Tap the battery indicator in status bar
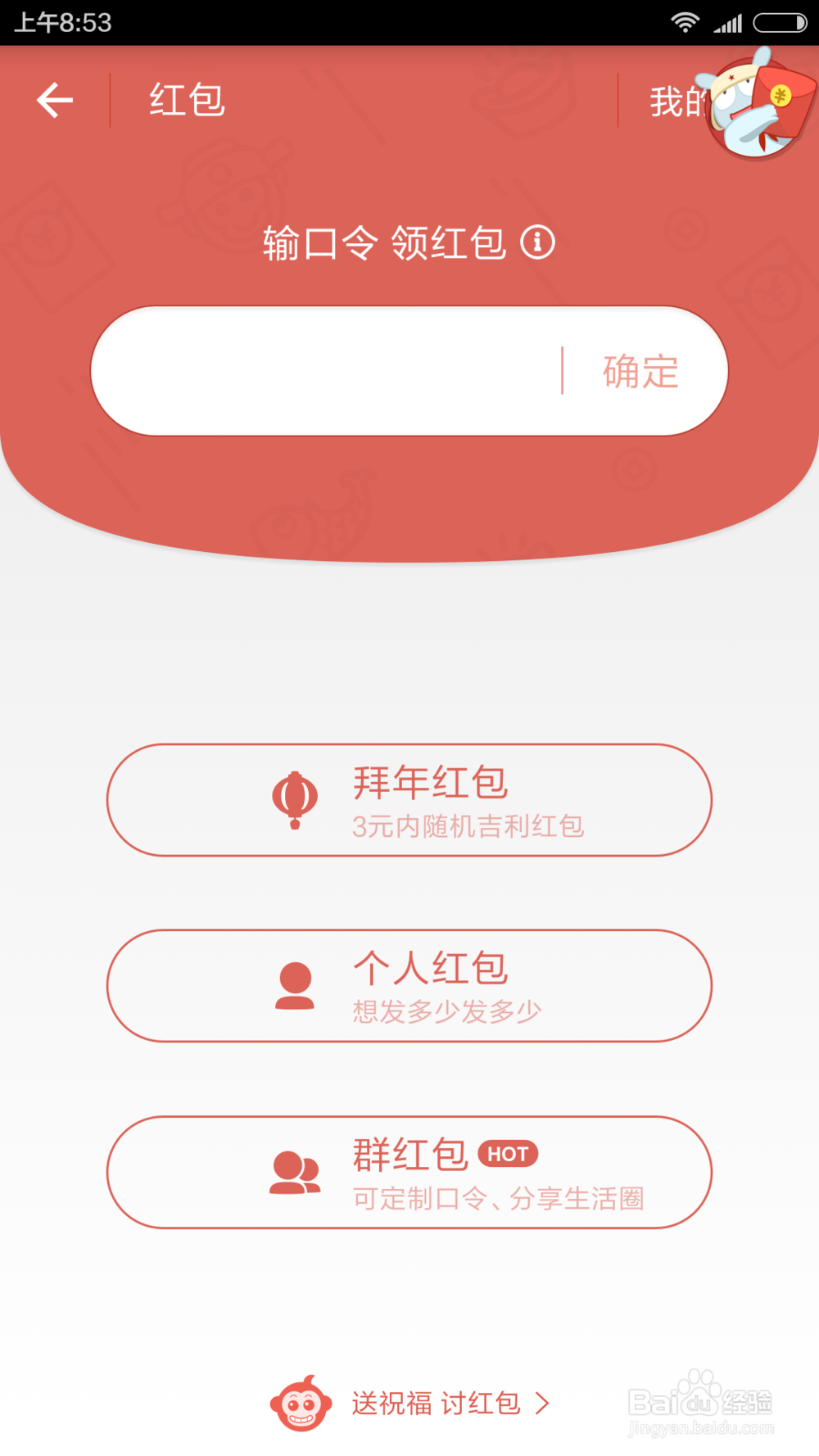 click(x=780, y=22)
